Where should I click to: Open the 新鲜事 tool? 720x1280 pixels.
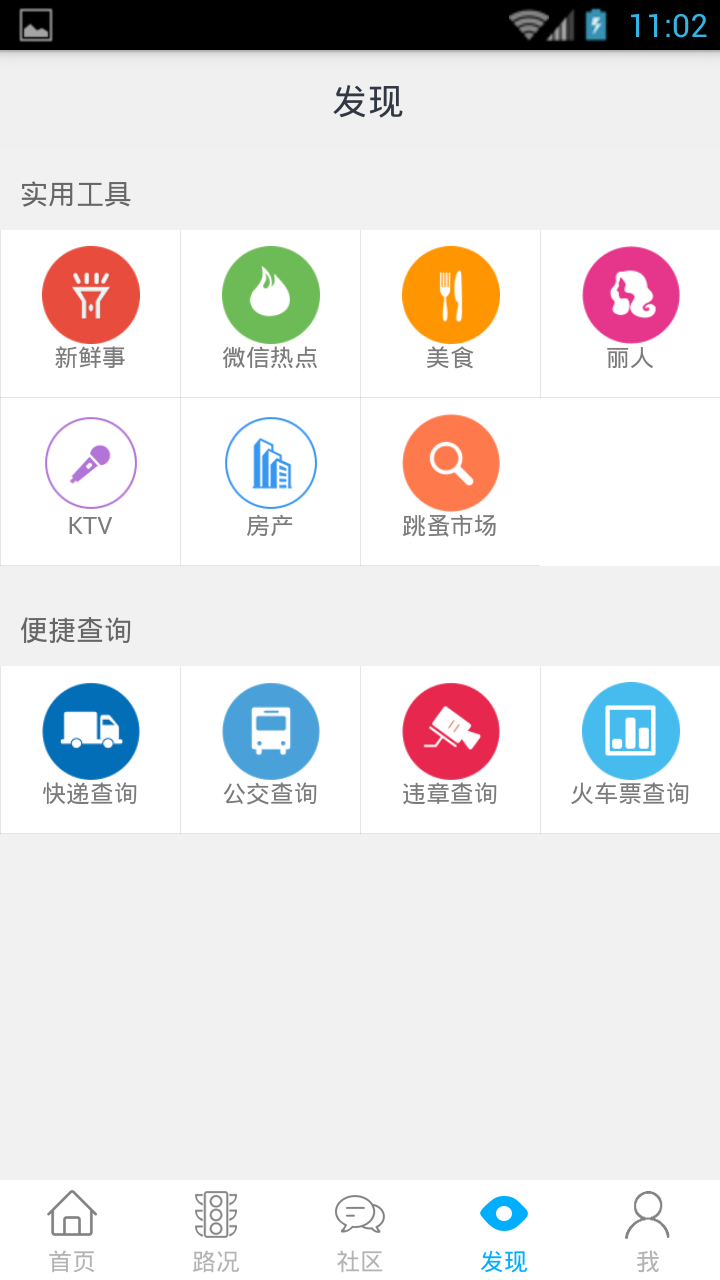(90, 313)
